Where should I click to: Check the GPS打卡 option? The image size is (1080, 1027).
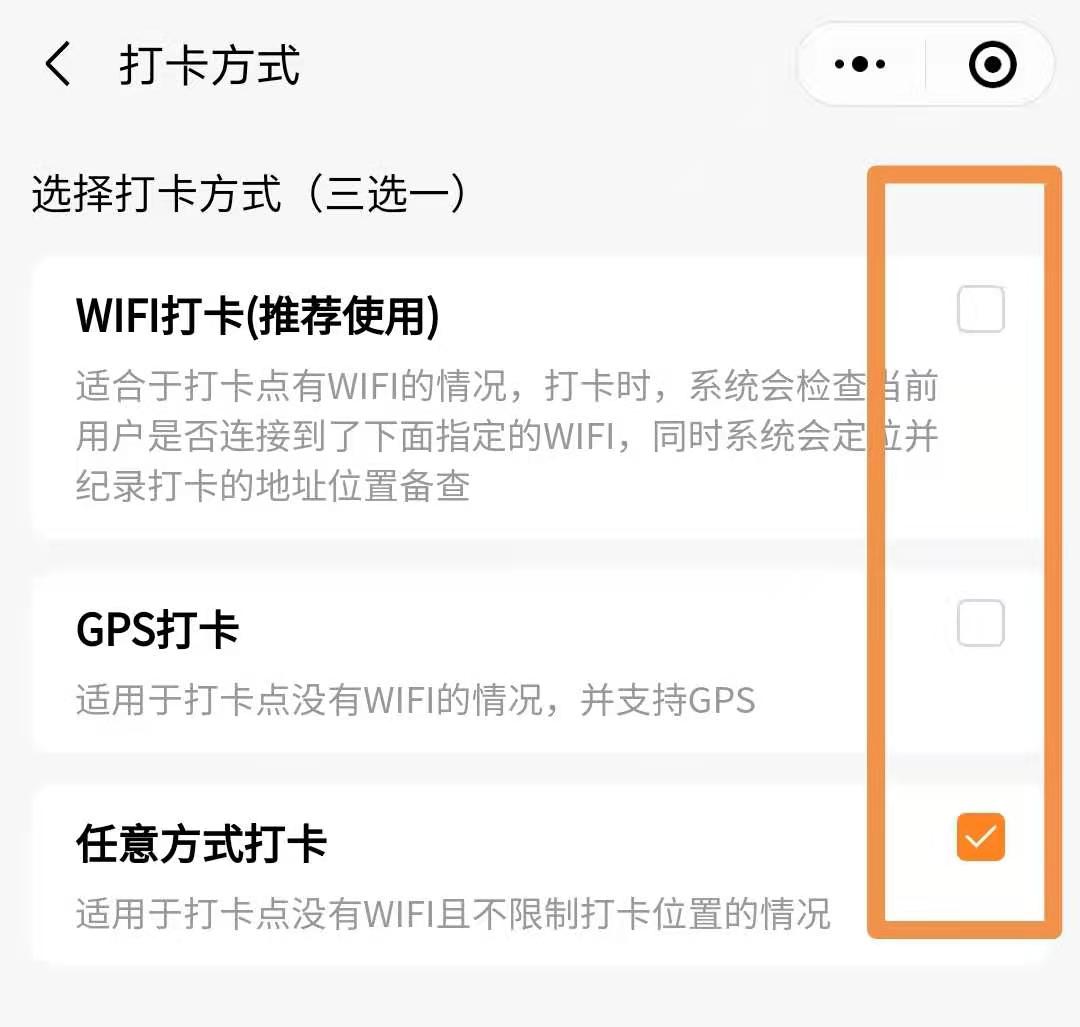point(980,624)
